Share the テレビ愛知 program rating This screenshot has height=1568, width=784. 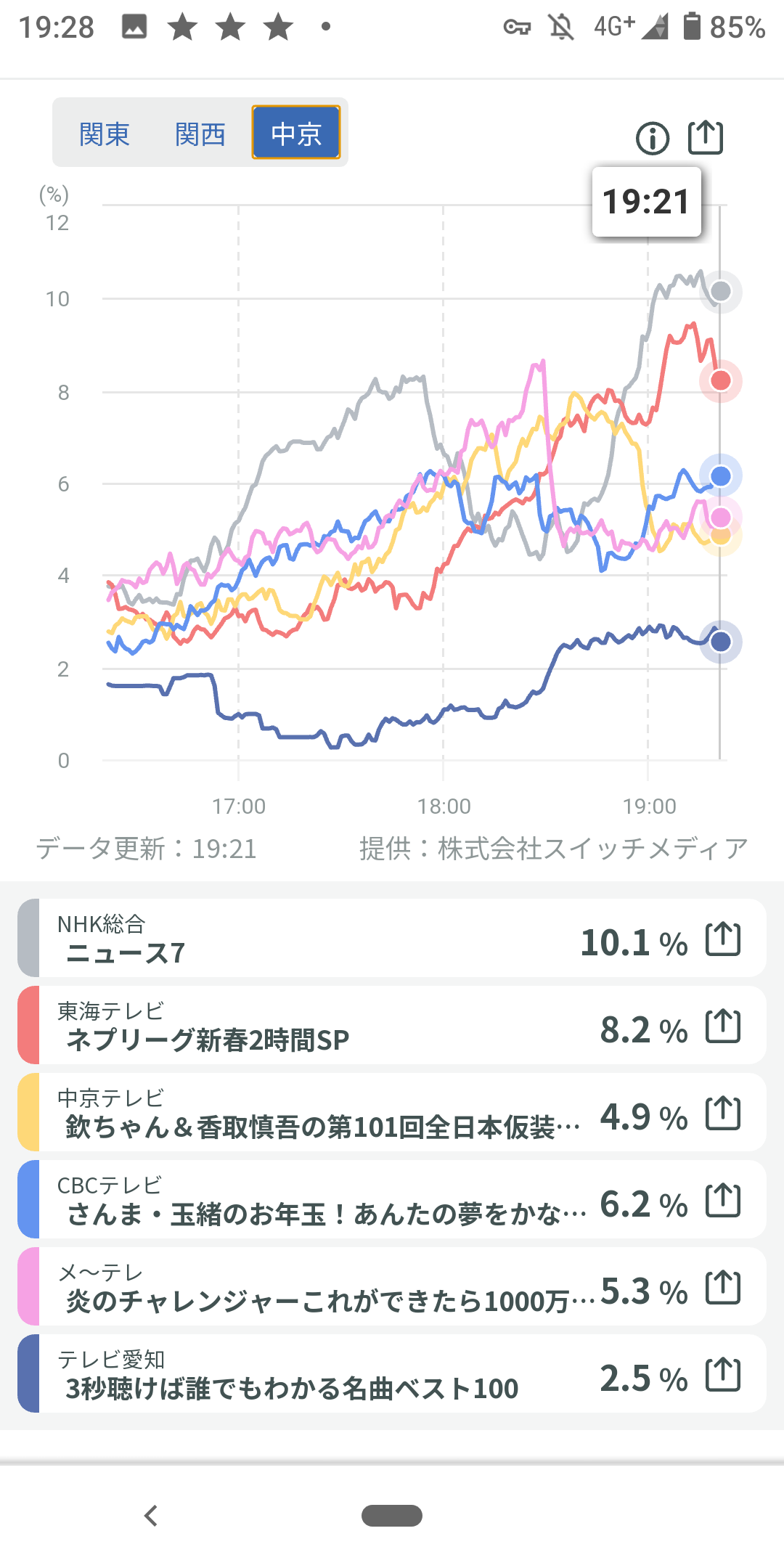click(723, 1375)
